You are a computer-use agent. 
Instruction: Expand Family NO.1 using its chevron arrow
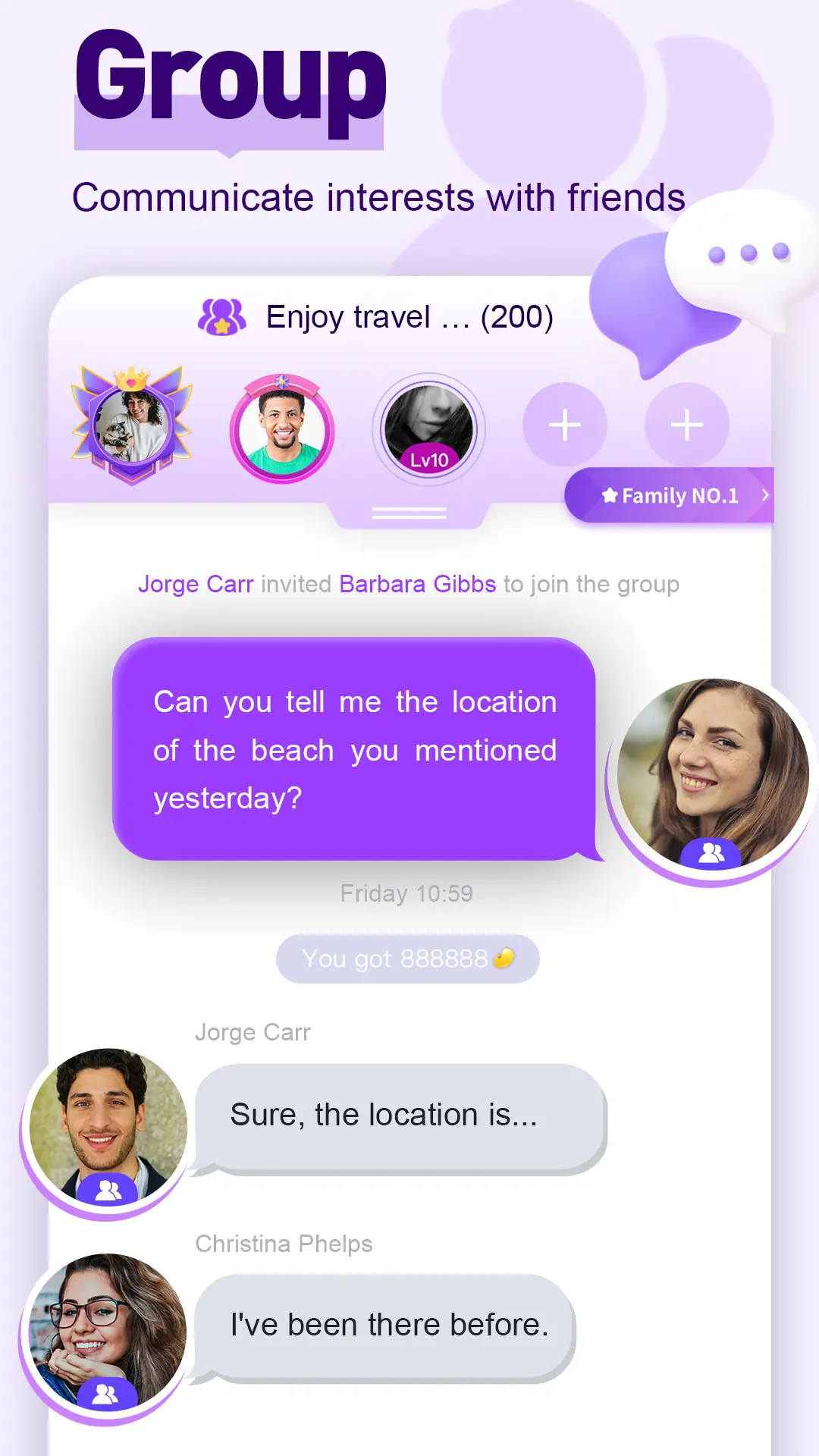[x=764, y=496]
